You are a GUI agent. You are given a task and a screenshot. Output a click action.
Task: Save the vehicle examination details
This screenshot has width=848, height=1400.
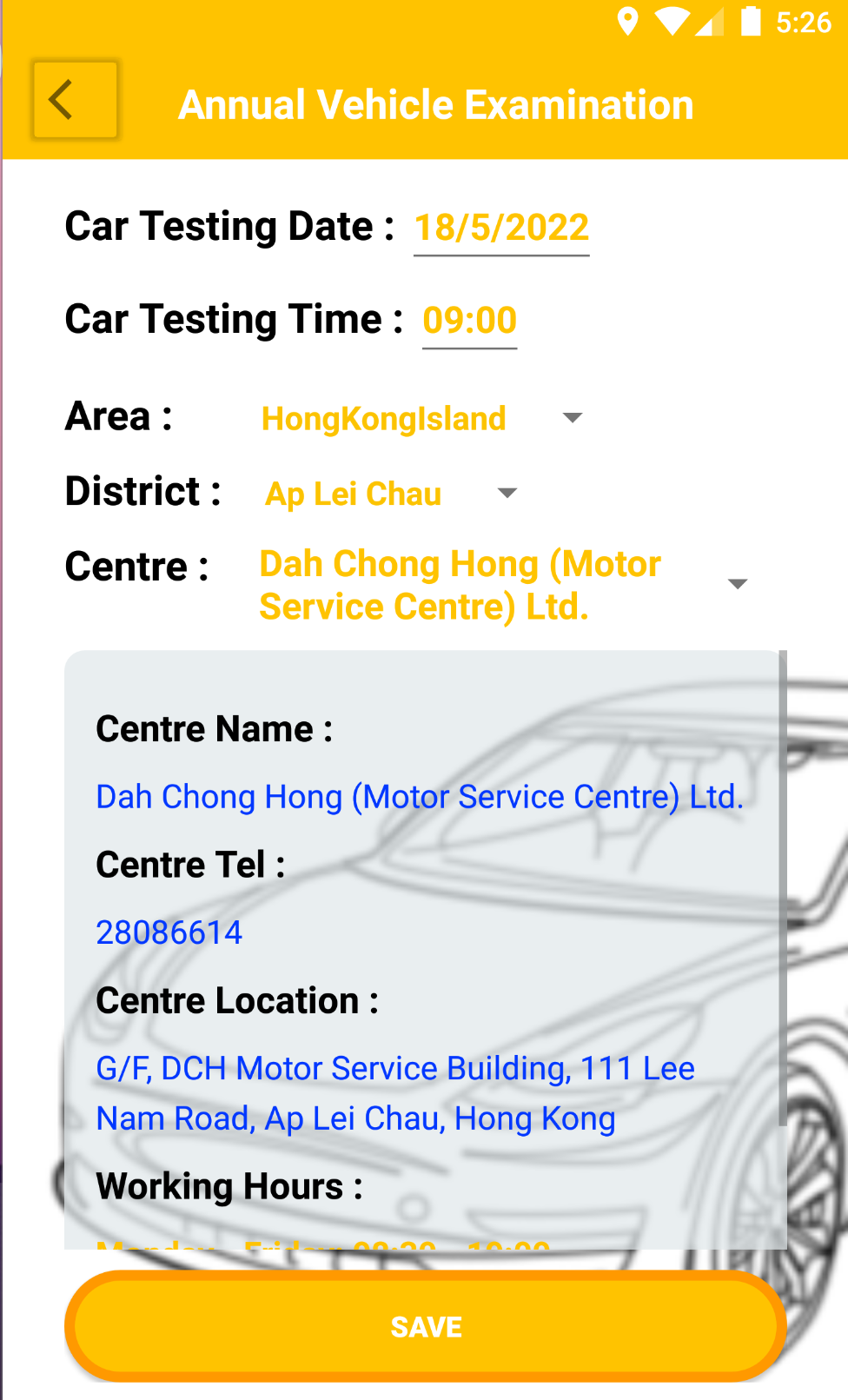point(426,1326)
